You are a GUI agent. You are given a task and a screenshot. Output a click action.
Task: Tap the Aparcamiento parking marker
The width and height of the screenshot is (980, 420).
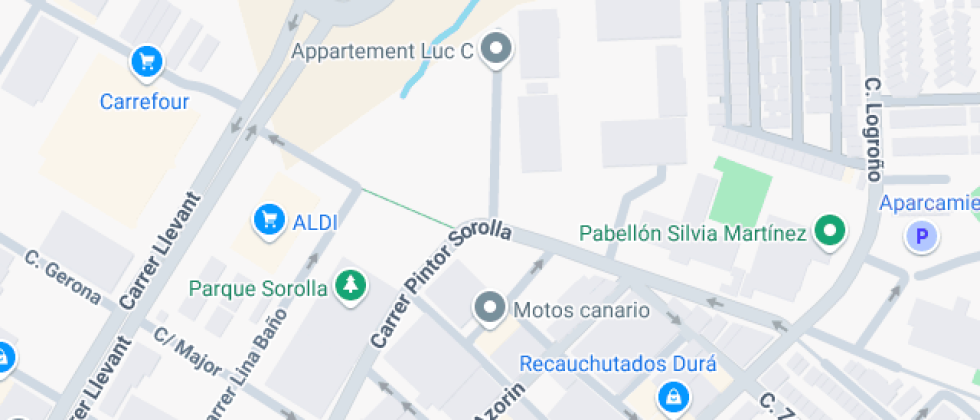click(922, 237)
